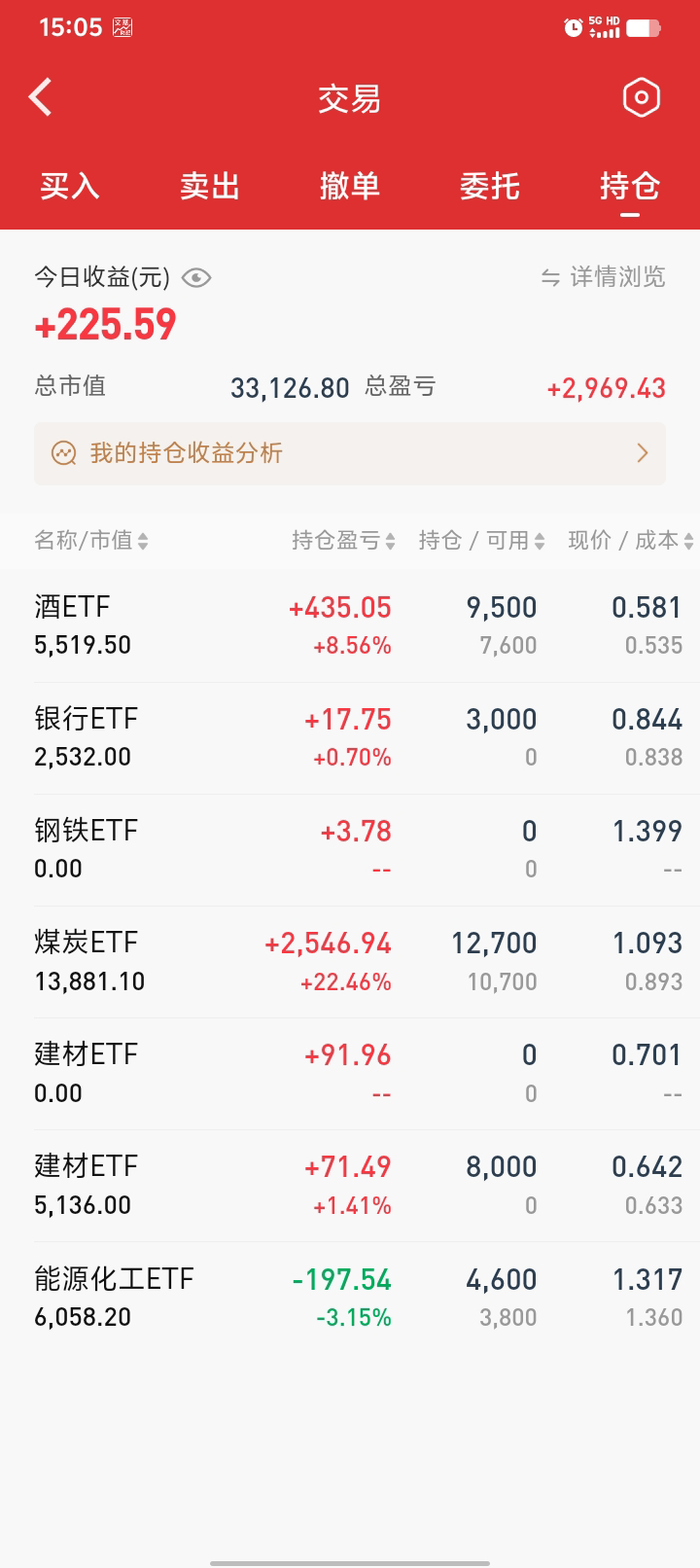Tap the 能源化工ETF holding
Screen dimensions: 700x1568
pos(350,1297)
